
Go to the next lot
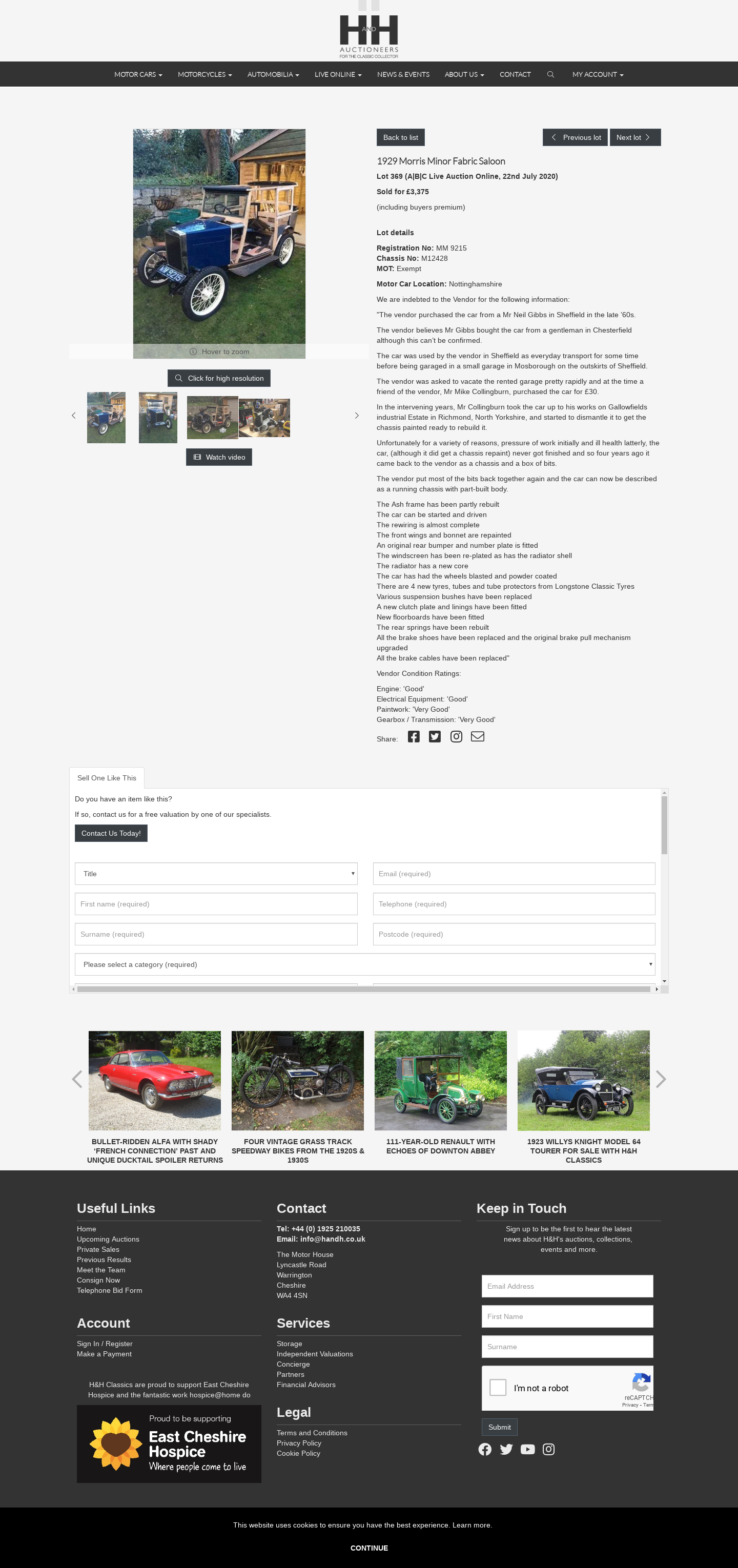(x=634, y=137)
